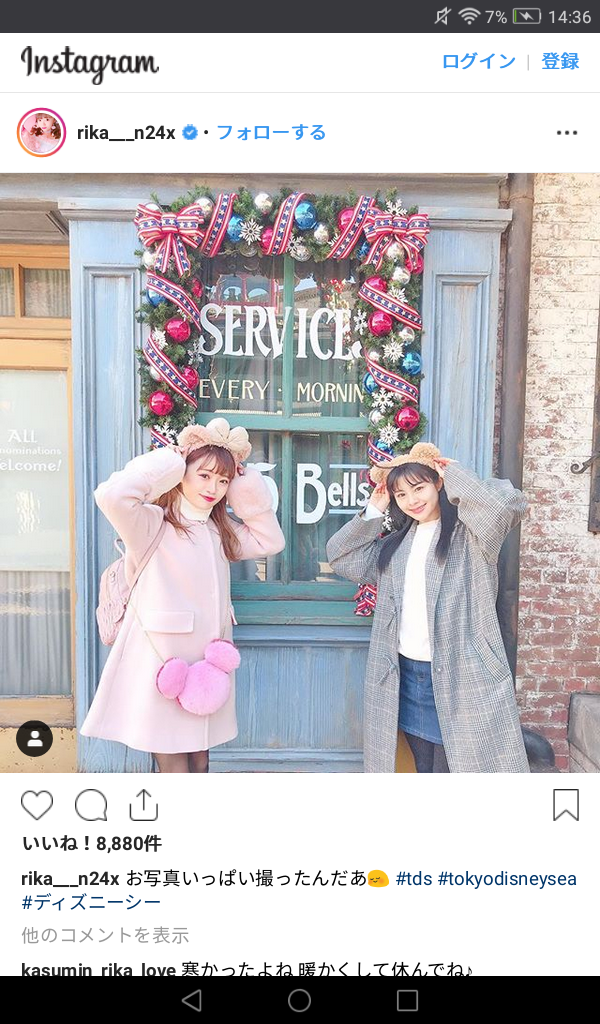This screenshot has width=600, height=1024.
Task: Open the post's three-dot overflow menu
Action: 567,133
